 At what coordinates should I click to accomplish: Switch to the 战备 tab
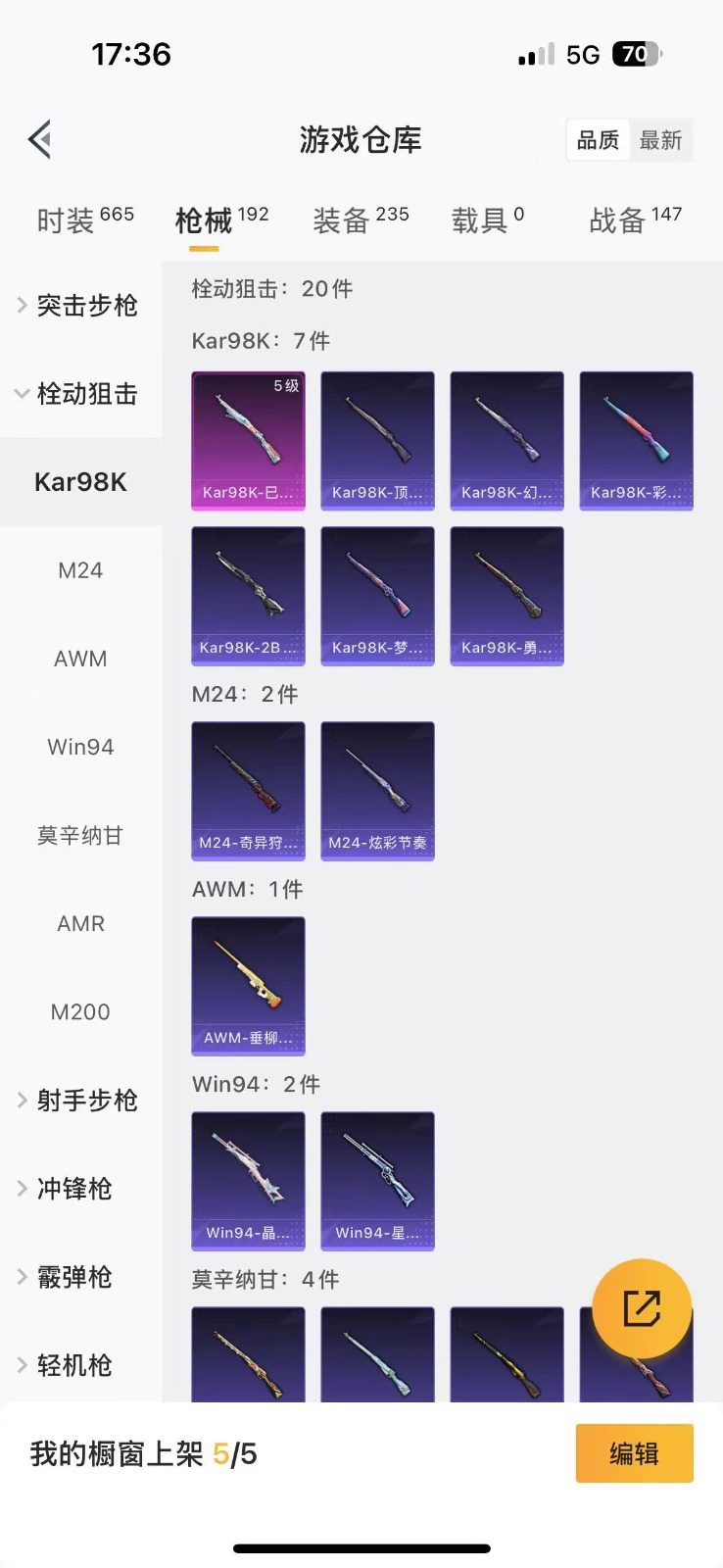(634, 220)
